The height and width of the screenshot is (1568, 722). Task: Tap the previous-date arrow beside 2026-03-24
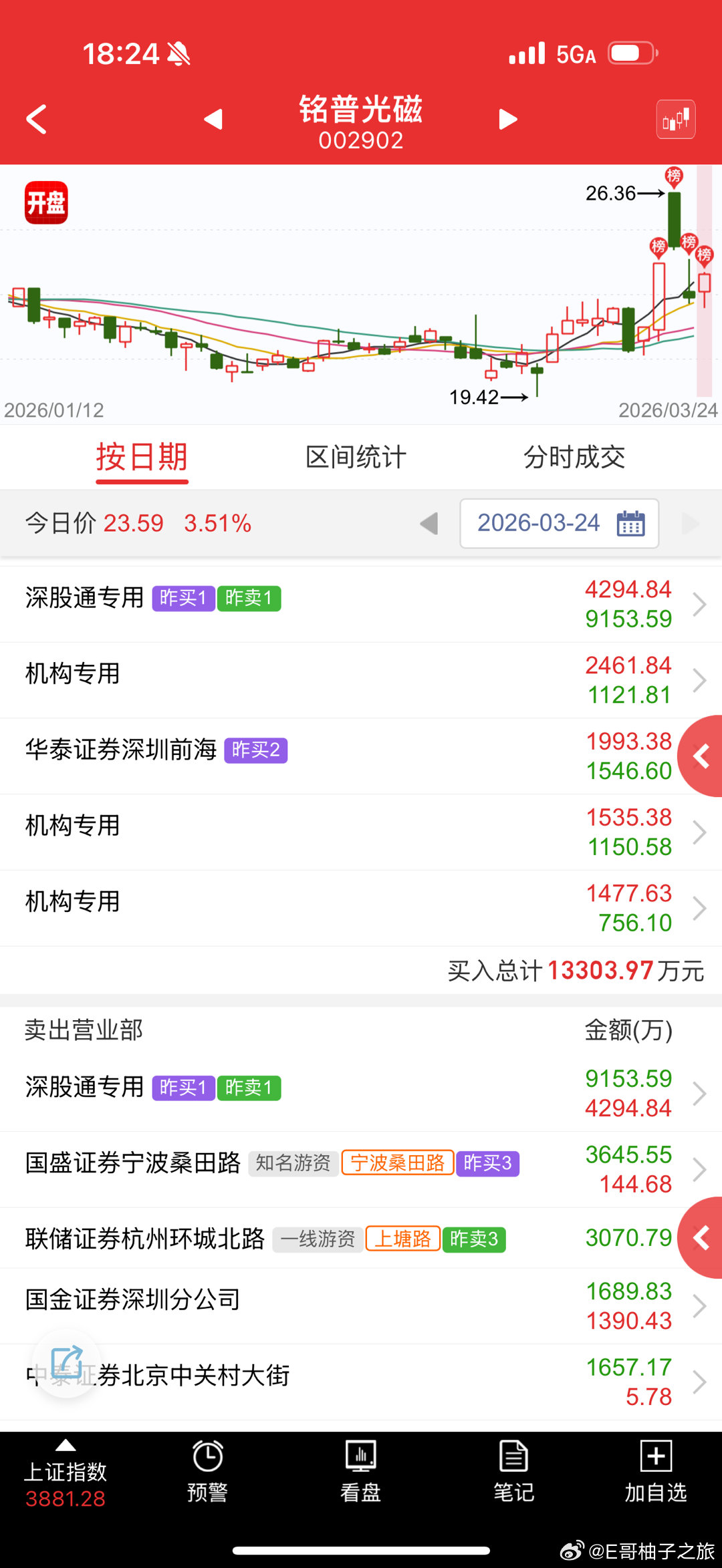click(x=429, y=524)
